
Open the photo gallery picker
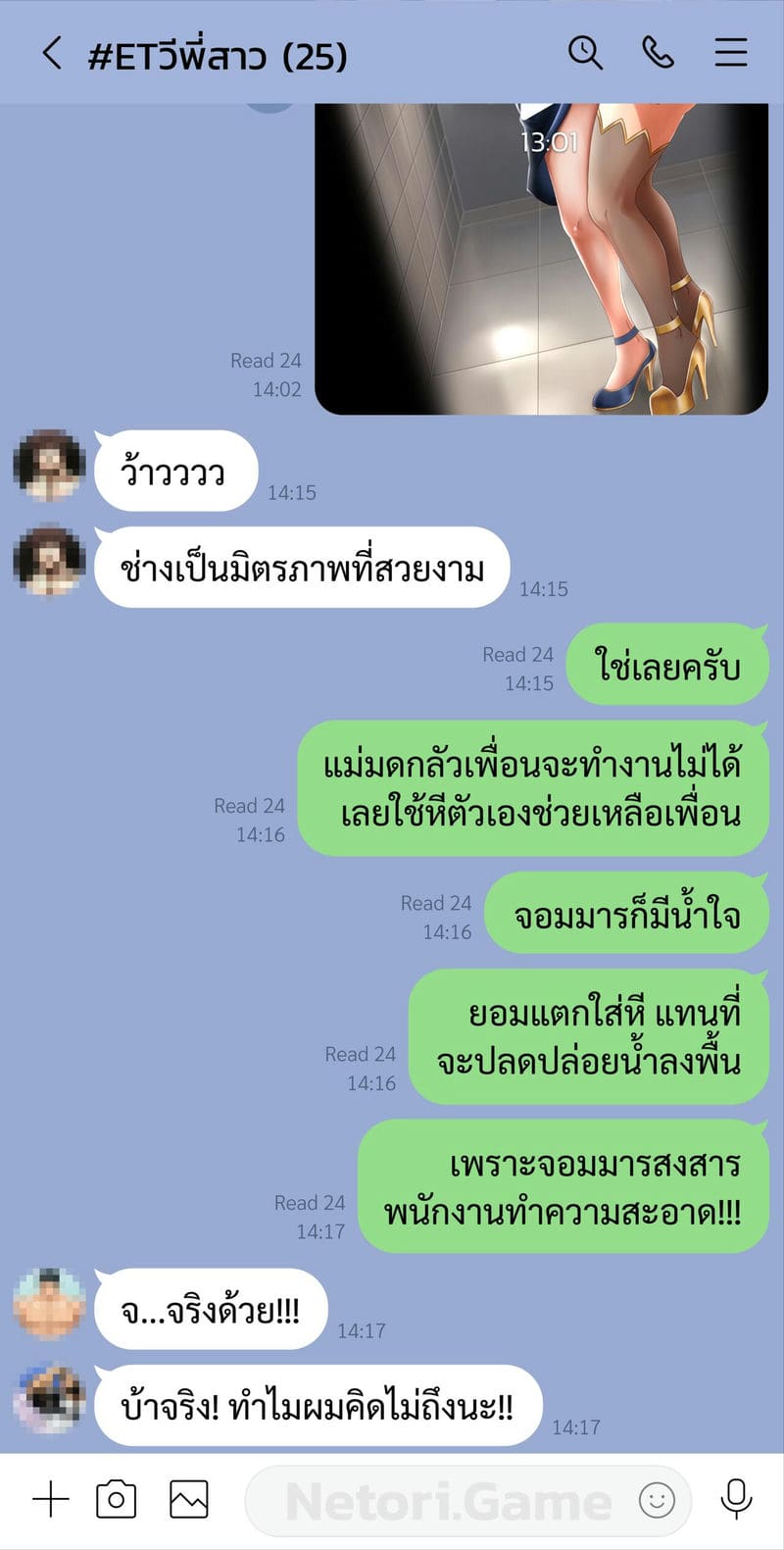coord(189,1499)
